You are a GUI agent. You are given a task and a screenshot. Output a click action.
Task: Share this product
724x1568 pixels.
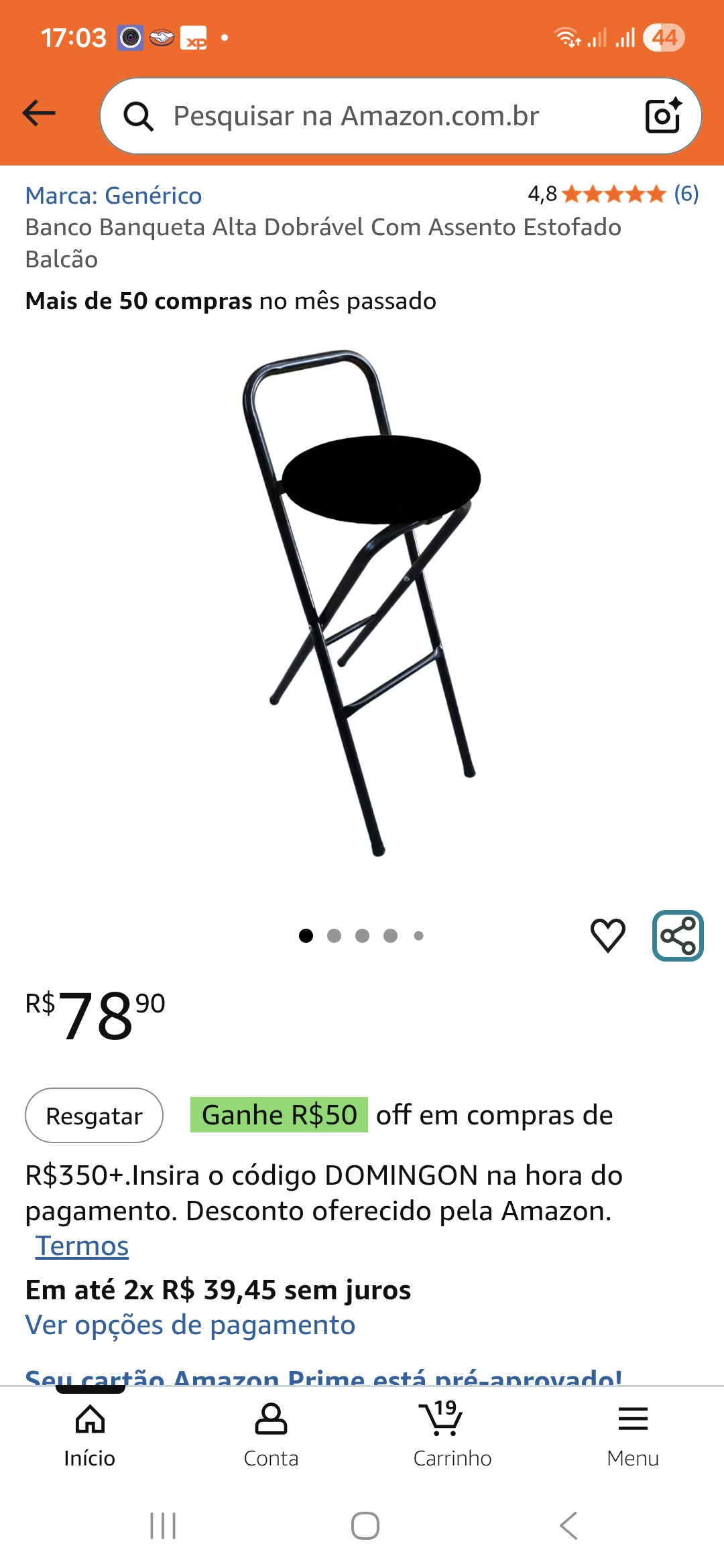pyautogui.click(x=678, y=935)
